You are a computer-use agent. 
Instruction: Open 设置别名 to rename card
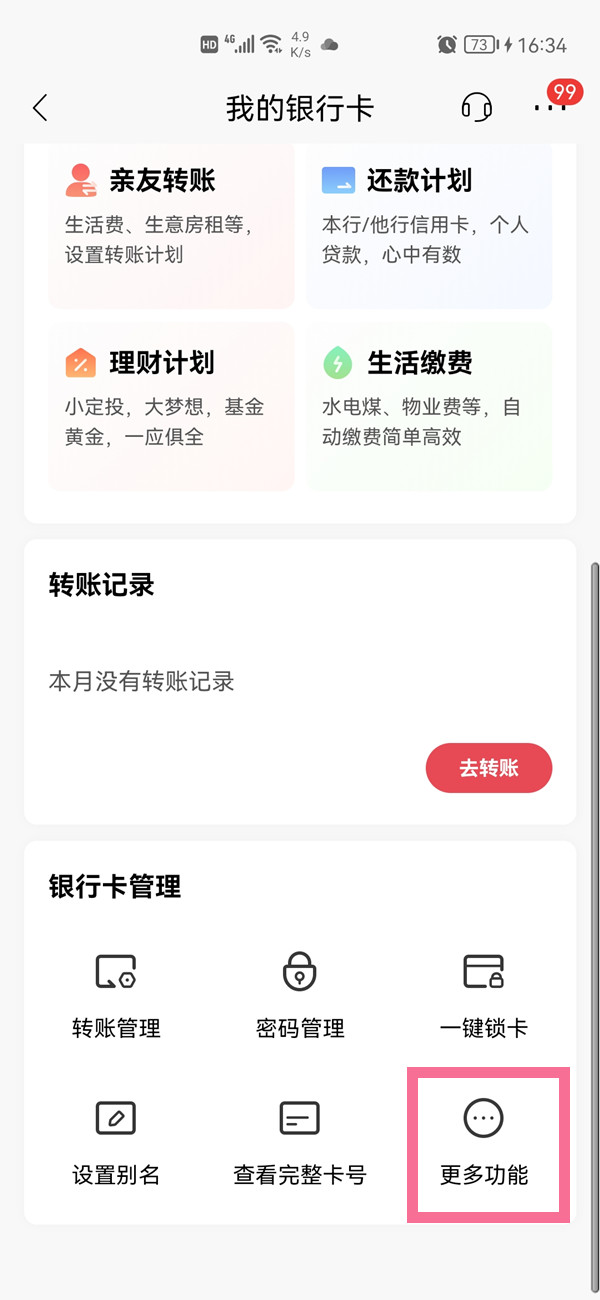tap(116, 1143)
